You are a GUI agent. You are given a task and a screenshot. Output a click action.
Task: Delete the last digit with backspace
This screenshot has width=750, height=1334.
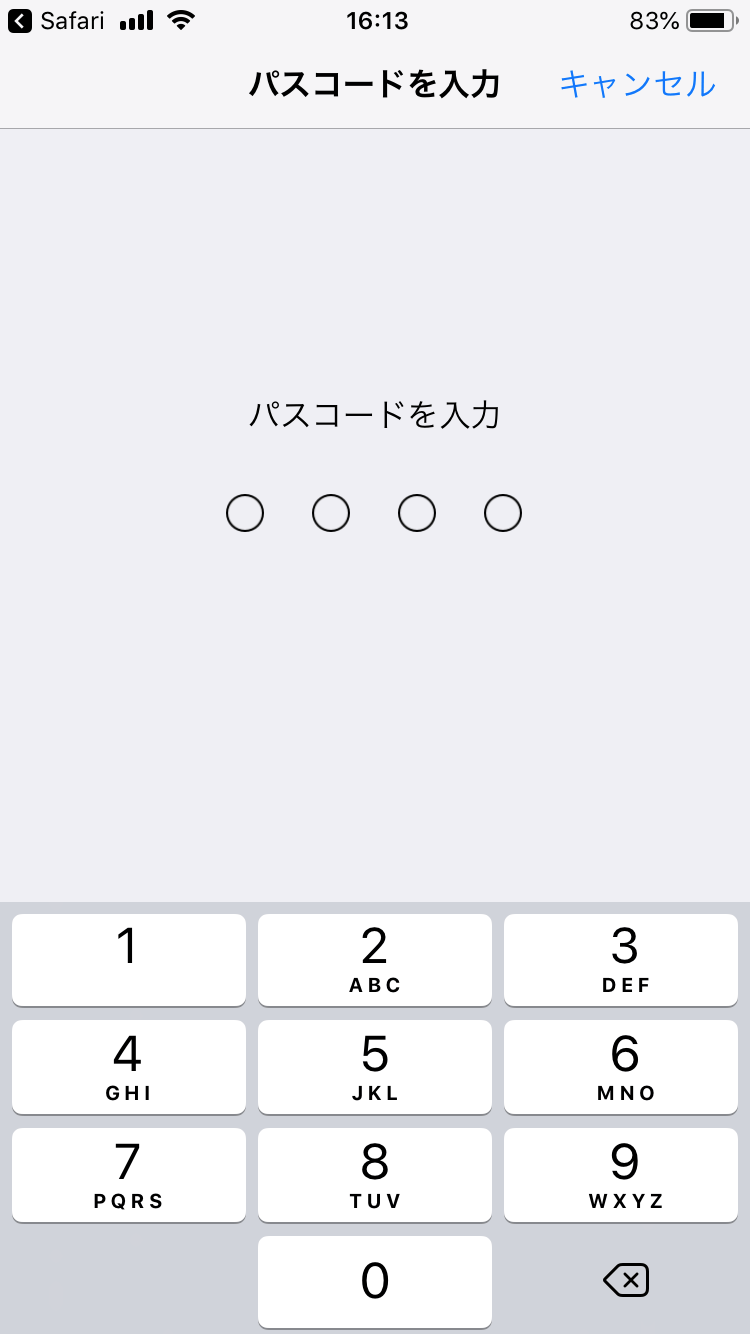tap(626, 1280)
